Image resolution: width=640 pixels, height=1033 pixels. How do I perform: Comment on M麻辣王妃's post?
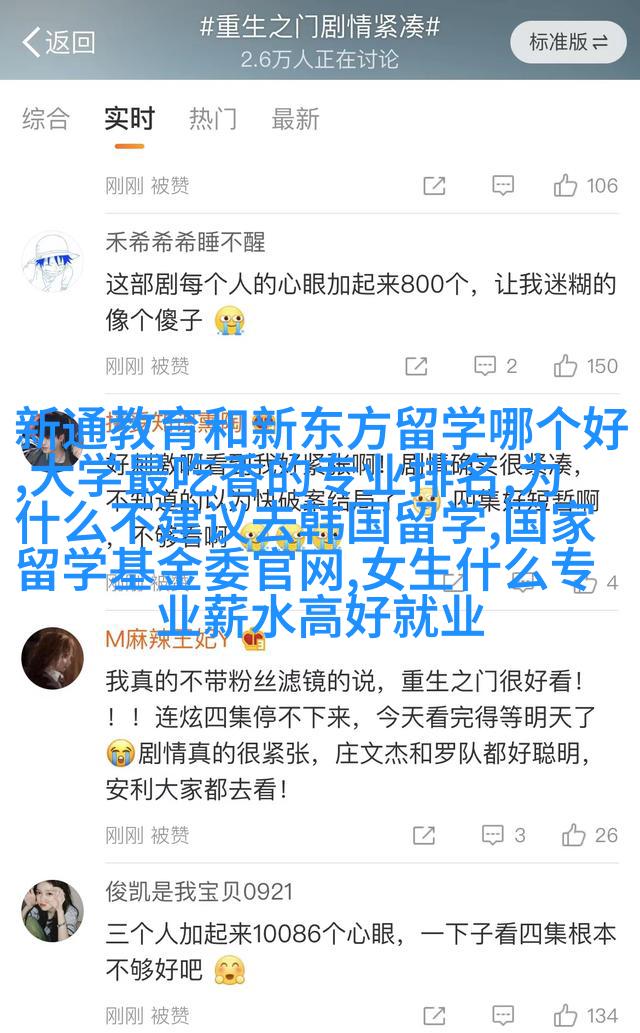(x=503, y=835)
